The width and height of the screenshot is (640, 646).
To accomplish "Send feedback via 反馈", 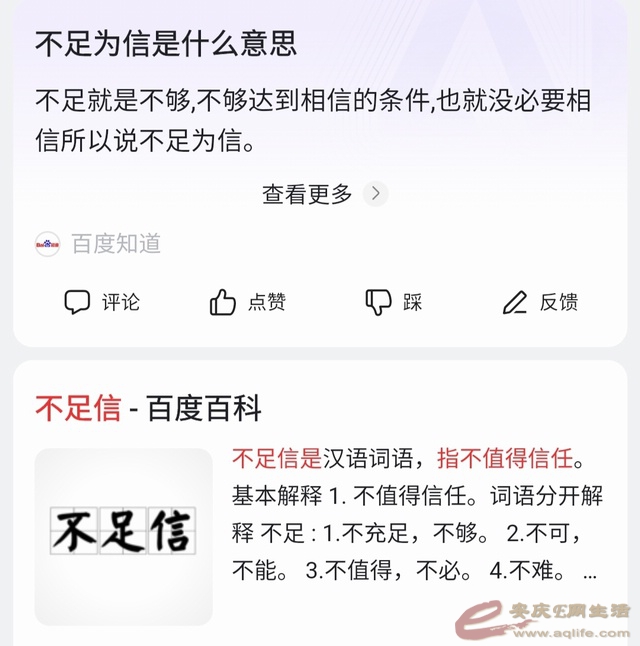I will [x=540, y=302].
